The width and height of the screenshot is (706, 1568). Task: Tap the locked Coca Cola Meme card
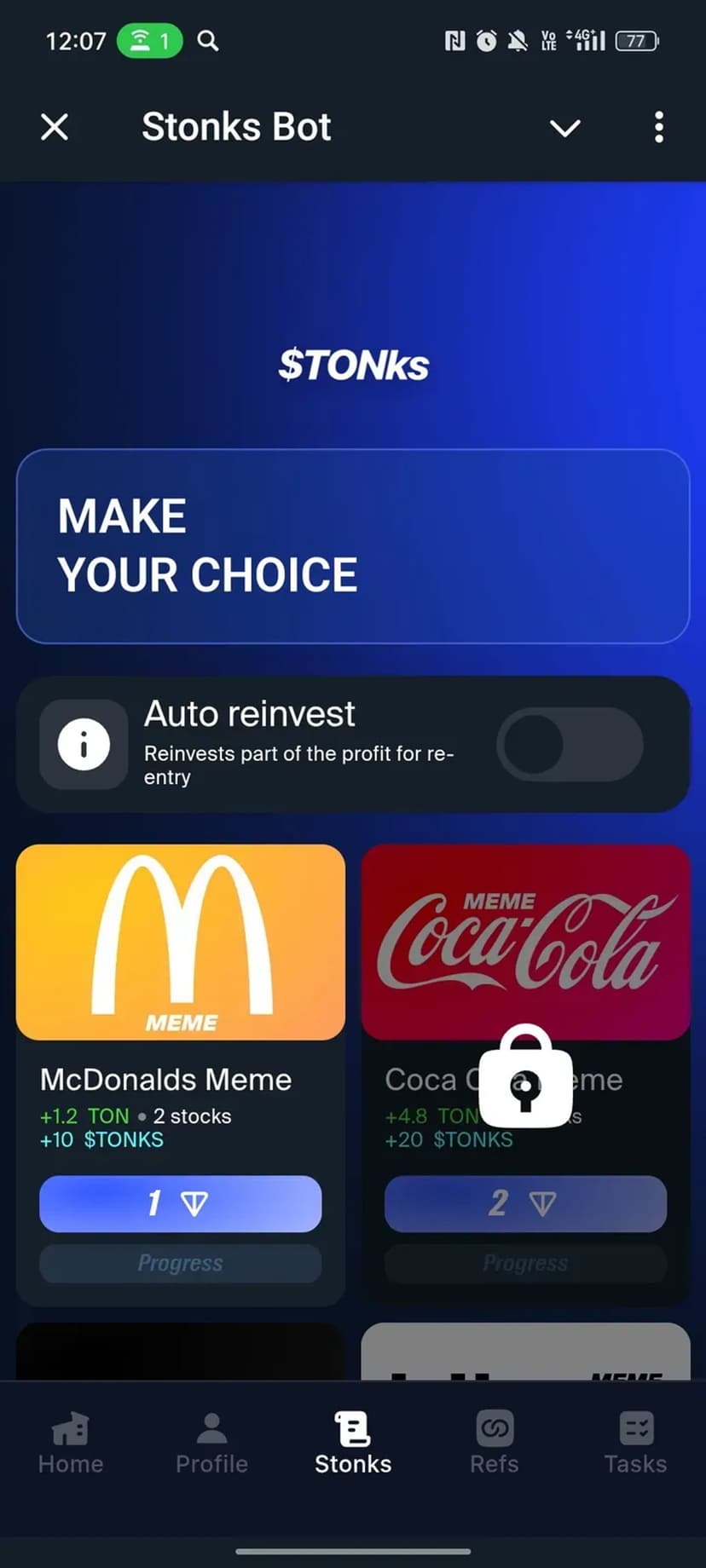pyautogui.click(x=525, y=943)
